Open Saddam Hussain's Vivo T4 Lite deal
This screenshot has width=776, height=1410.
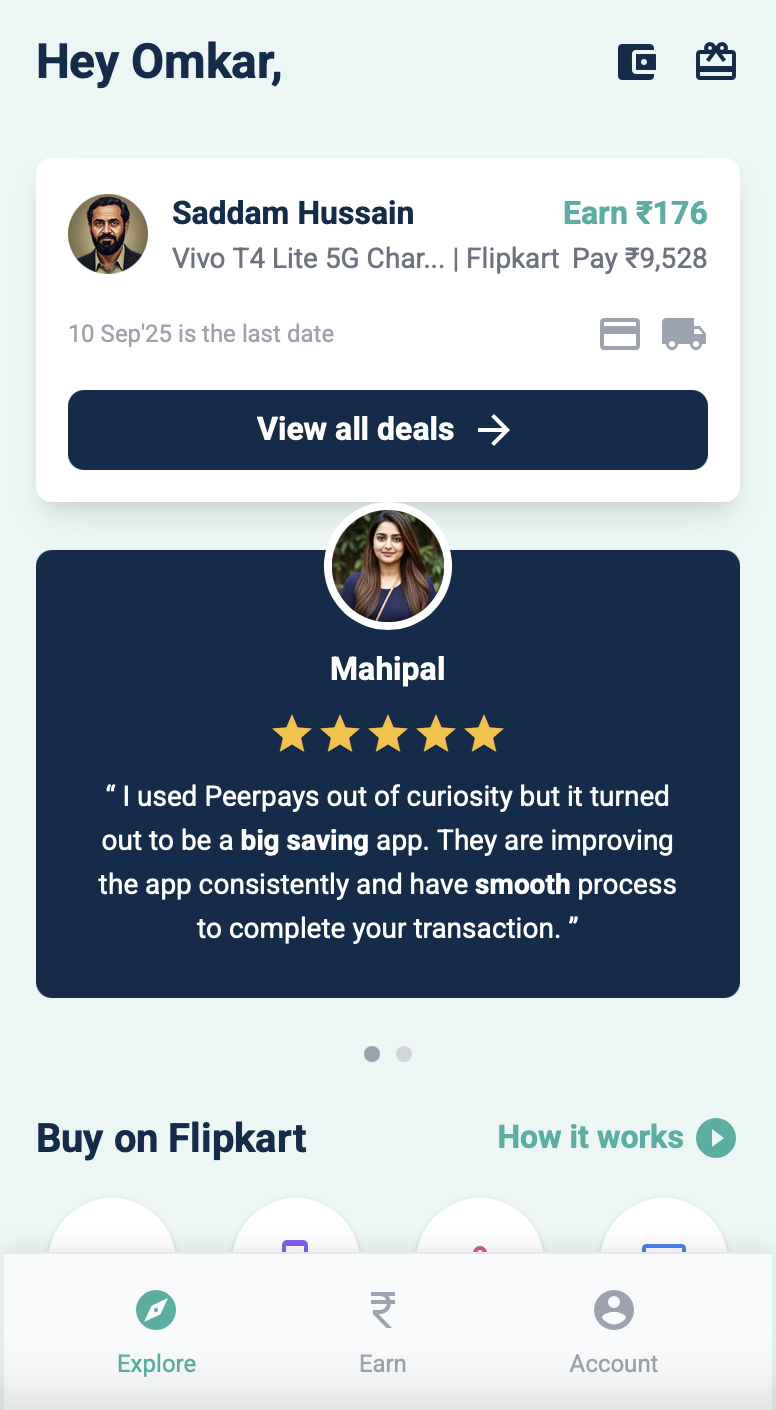387,236
